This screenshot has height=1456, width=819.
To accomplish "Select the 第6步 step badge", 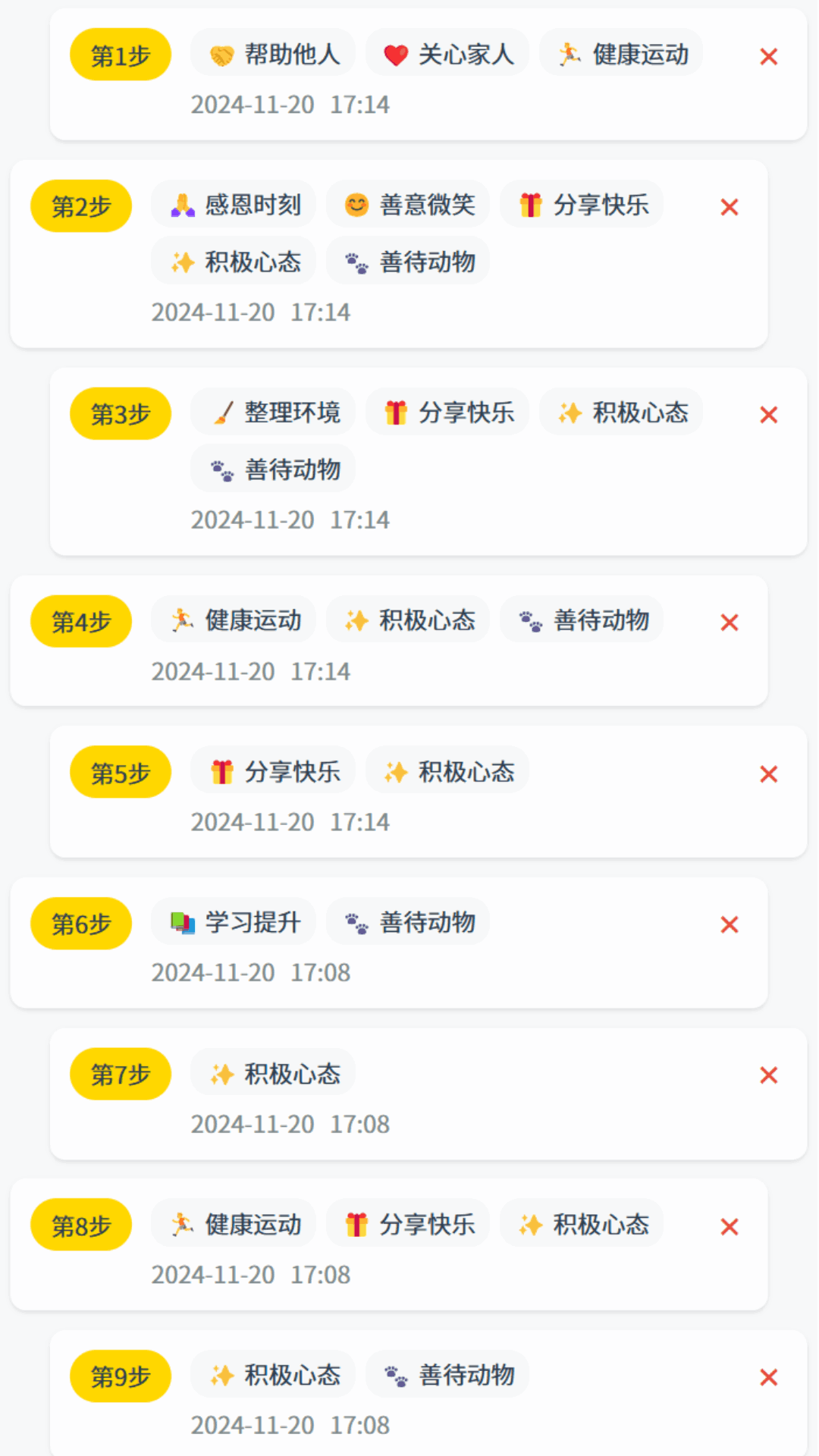I will (x=81, y=923).
